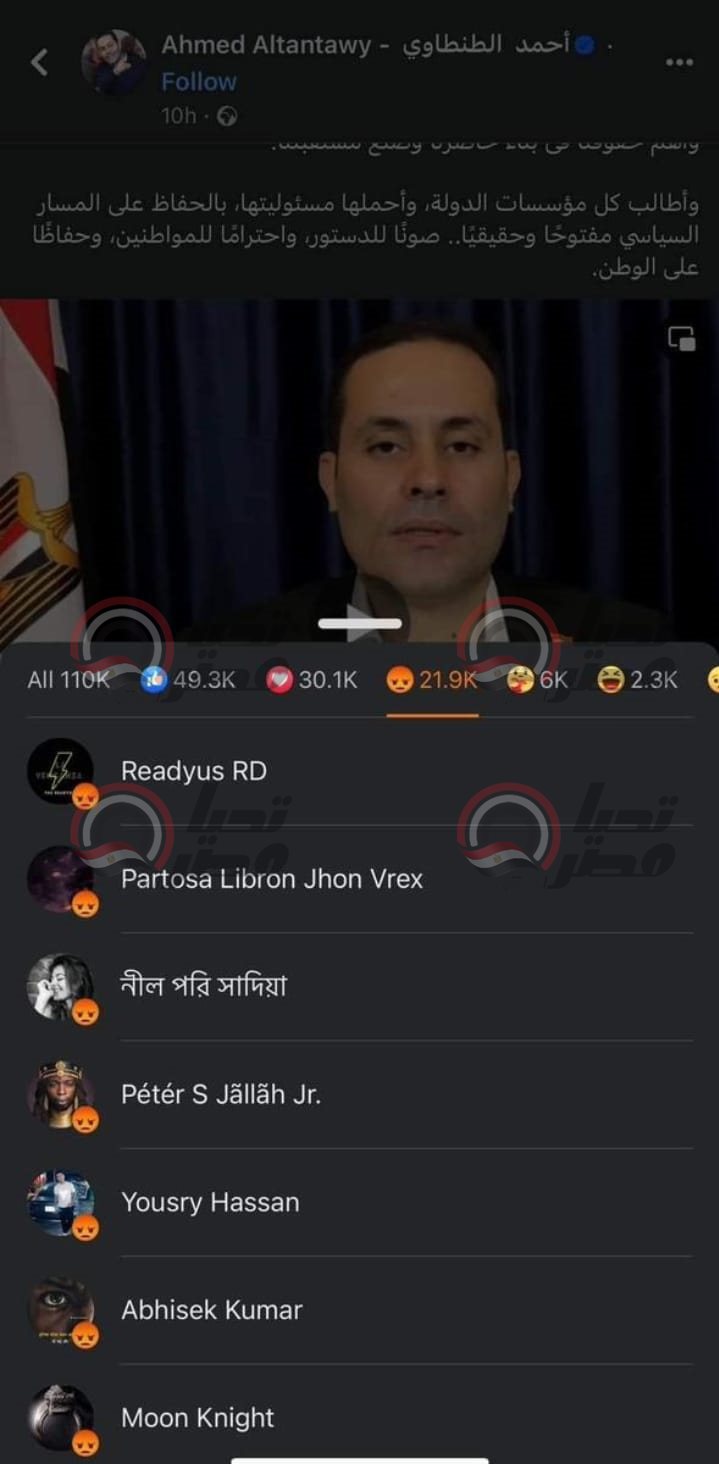Open Moon Knight's profile
719x1464 pixels.
[197, 1418]
